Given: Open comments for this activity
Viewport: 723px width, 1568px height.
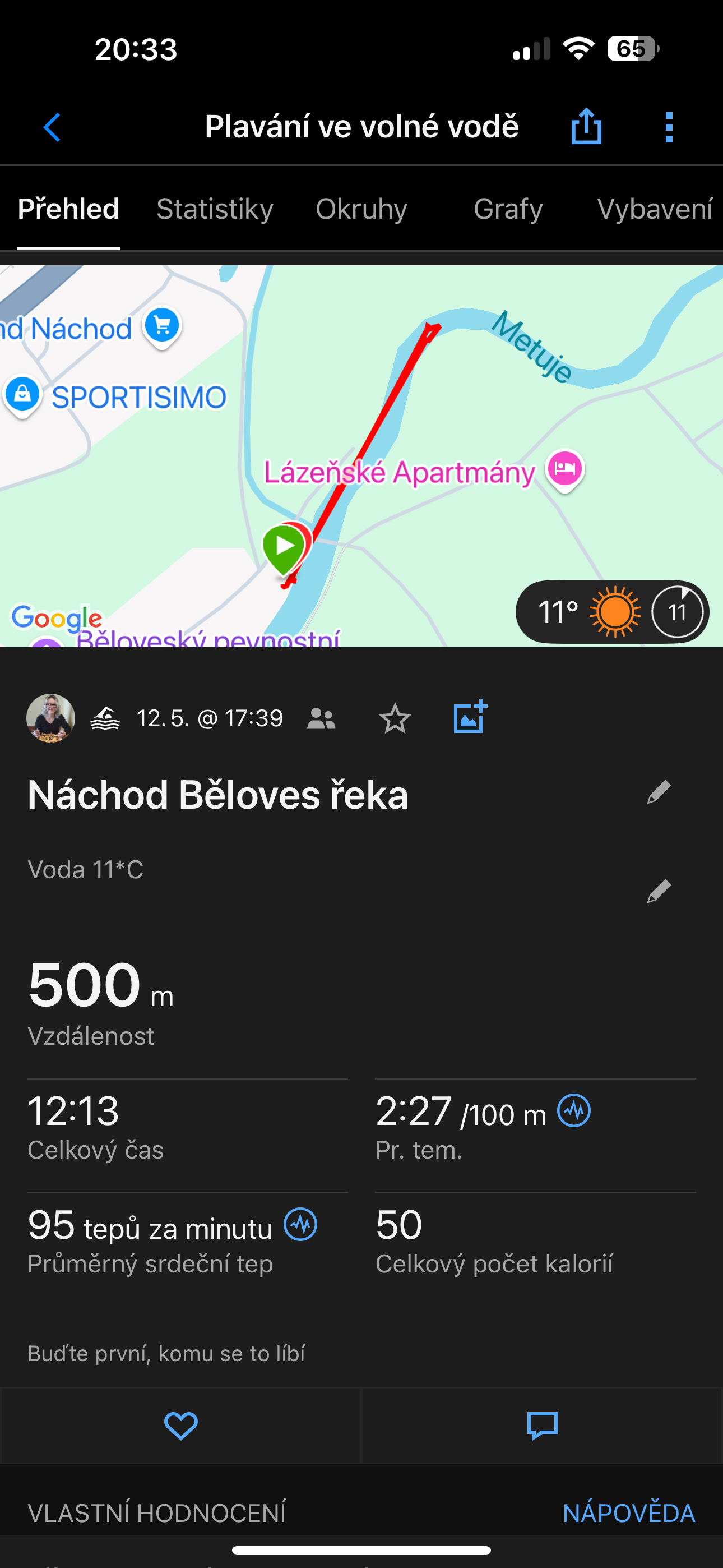Looking at the screenshot, I should (543, 1426).
